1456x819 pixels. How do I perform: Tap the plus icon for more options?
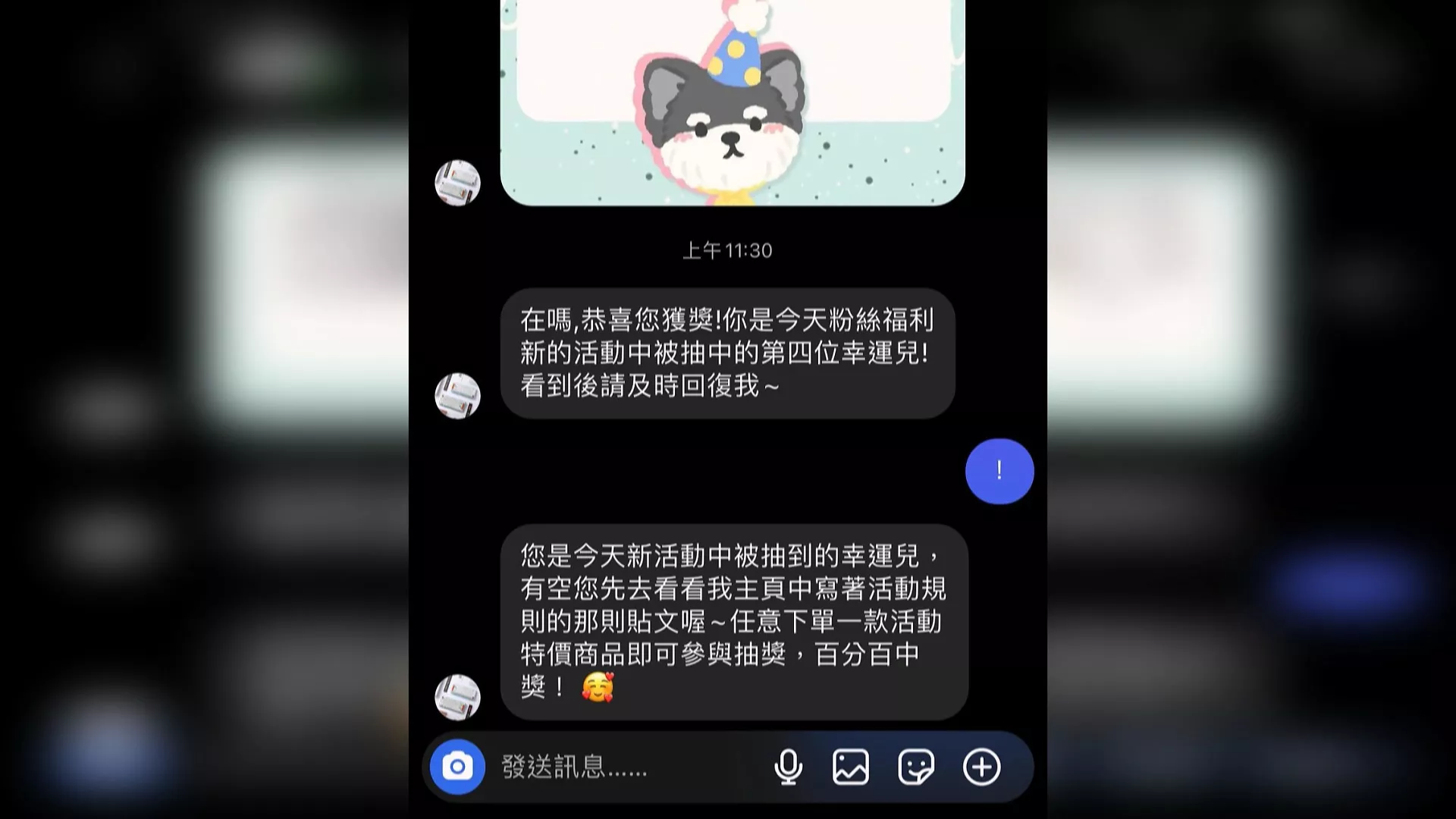coord(981,767)
